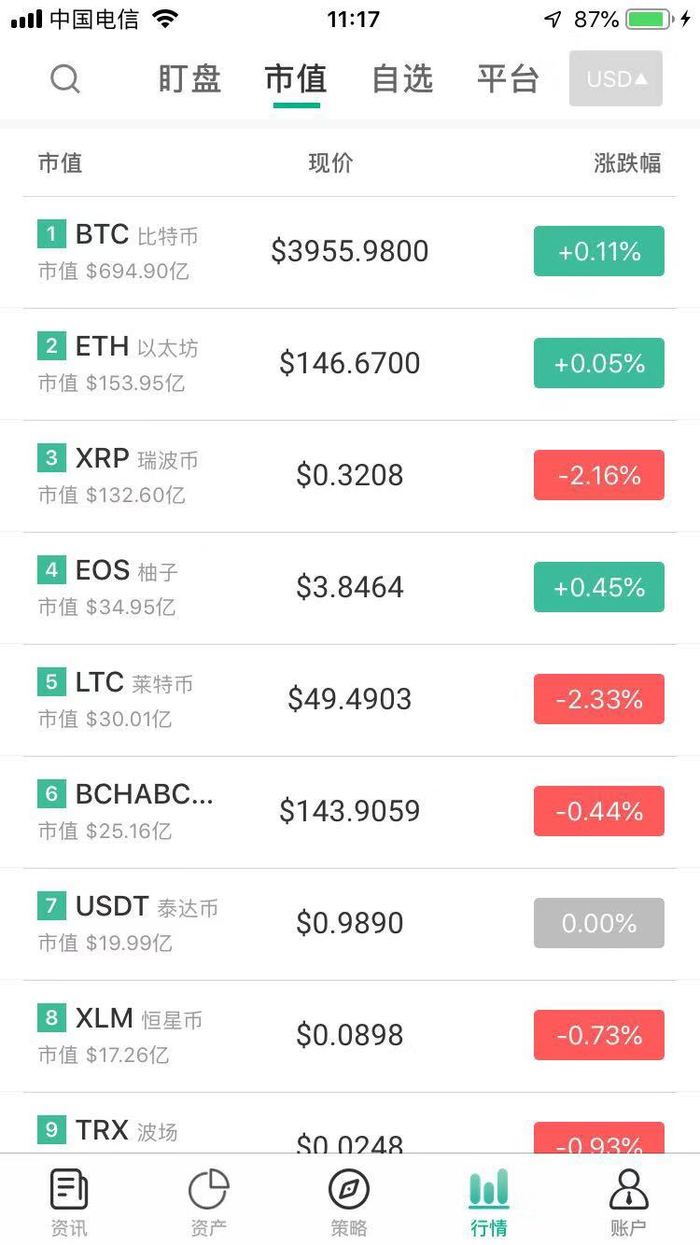This screenshot has width=700, height=1245.
Task: Open the search magnifier icon
Action: (65, 79)
